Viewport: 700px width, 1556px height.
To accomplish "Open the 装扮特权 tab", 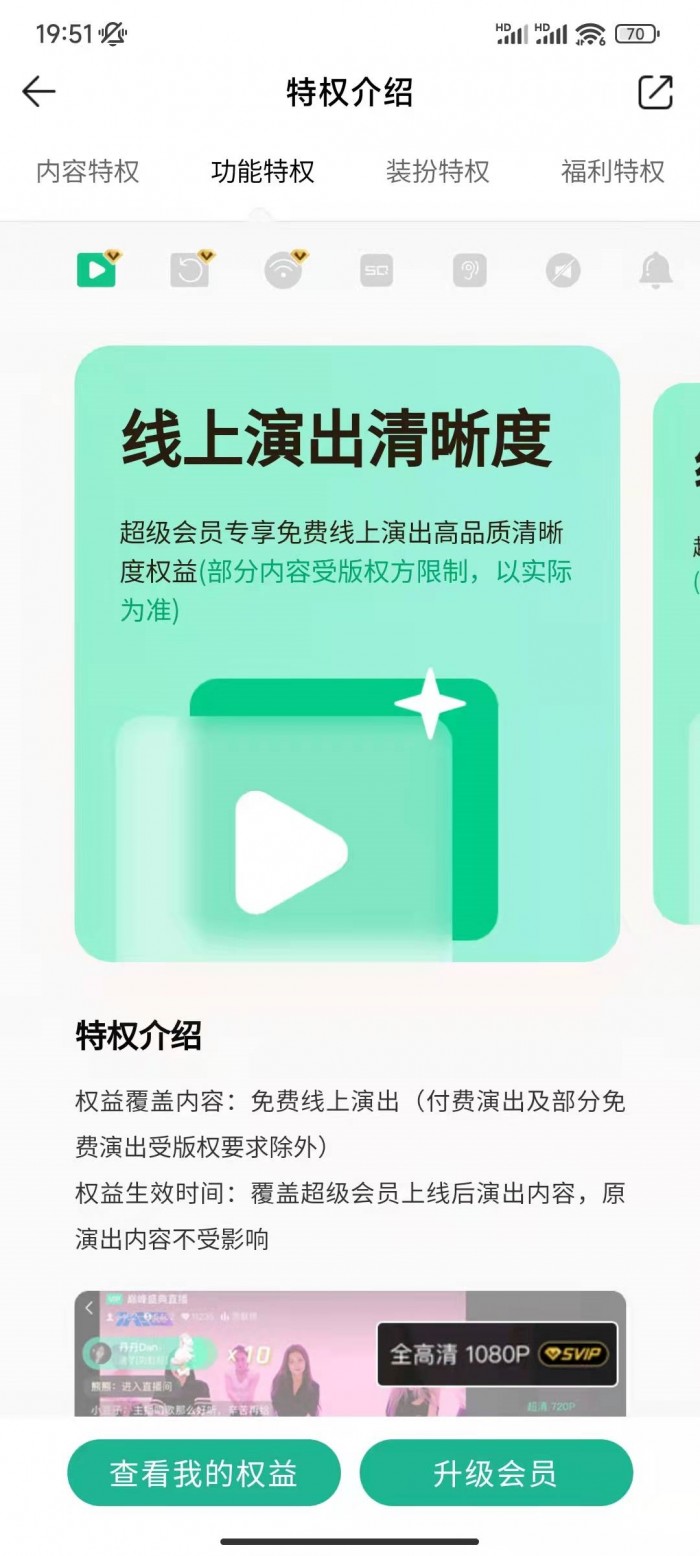I will pyautogui.click(x=437, y=171).
